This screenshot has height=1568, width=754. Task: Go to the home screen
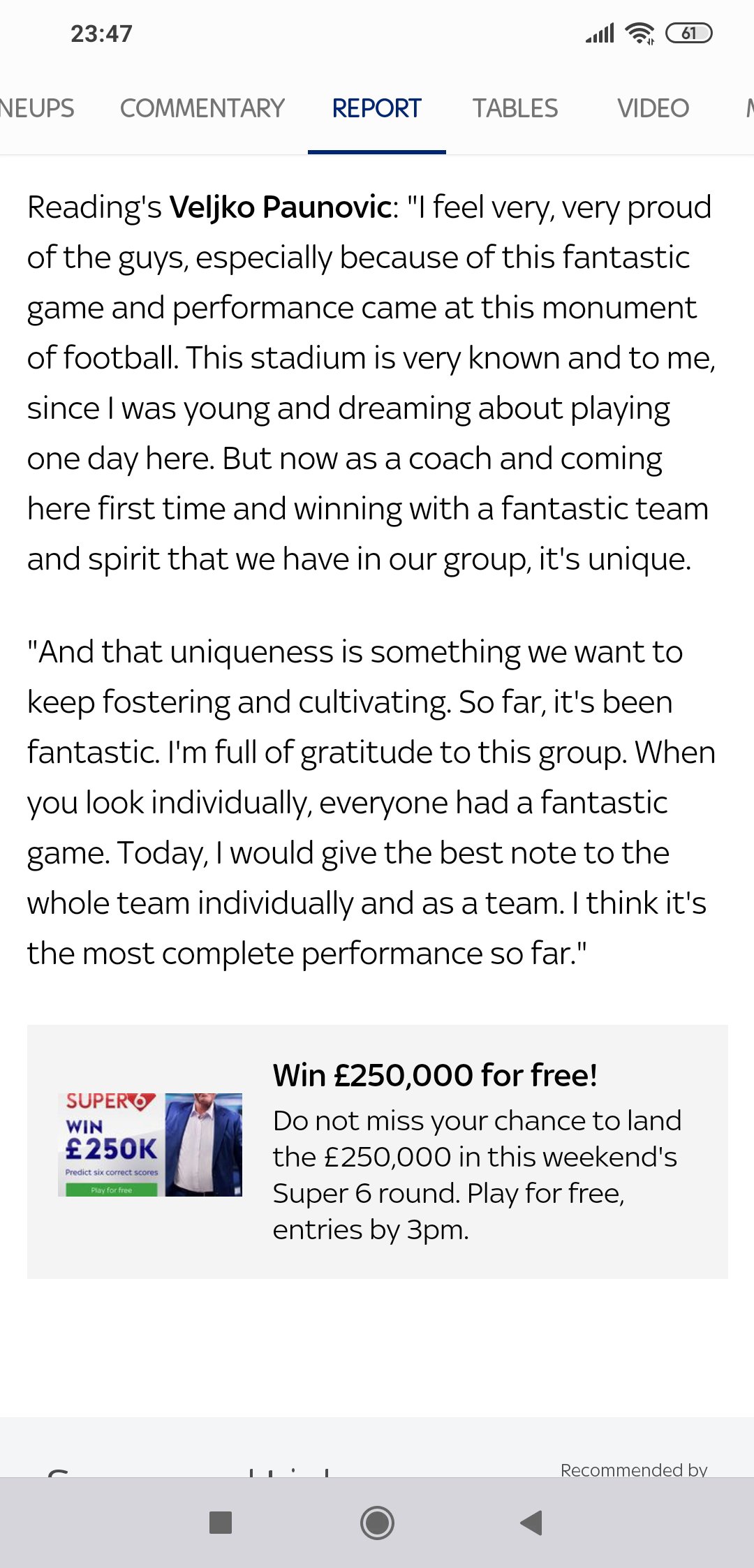pyautogui.click(x=377, y=1523)
